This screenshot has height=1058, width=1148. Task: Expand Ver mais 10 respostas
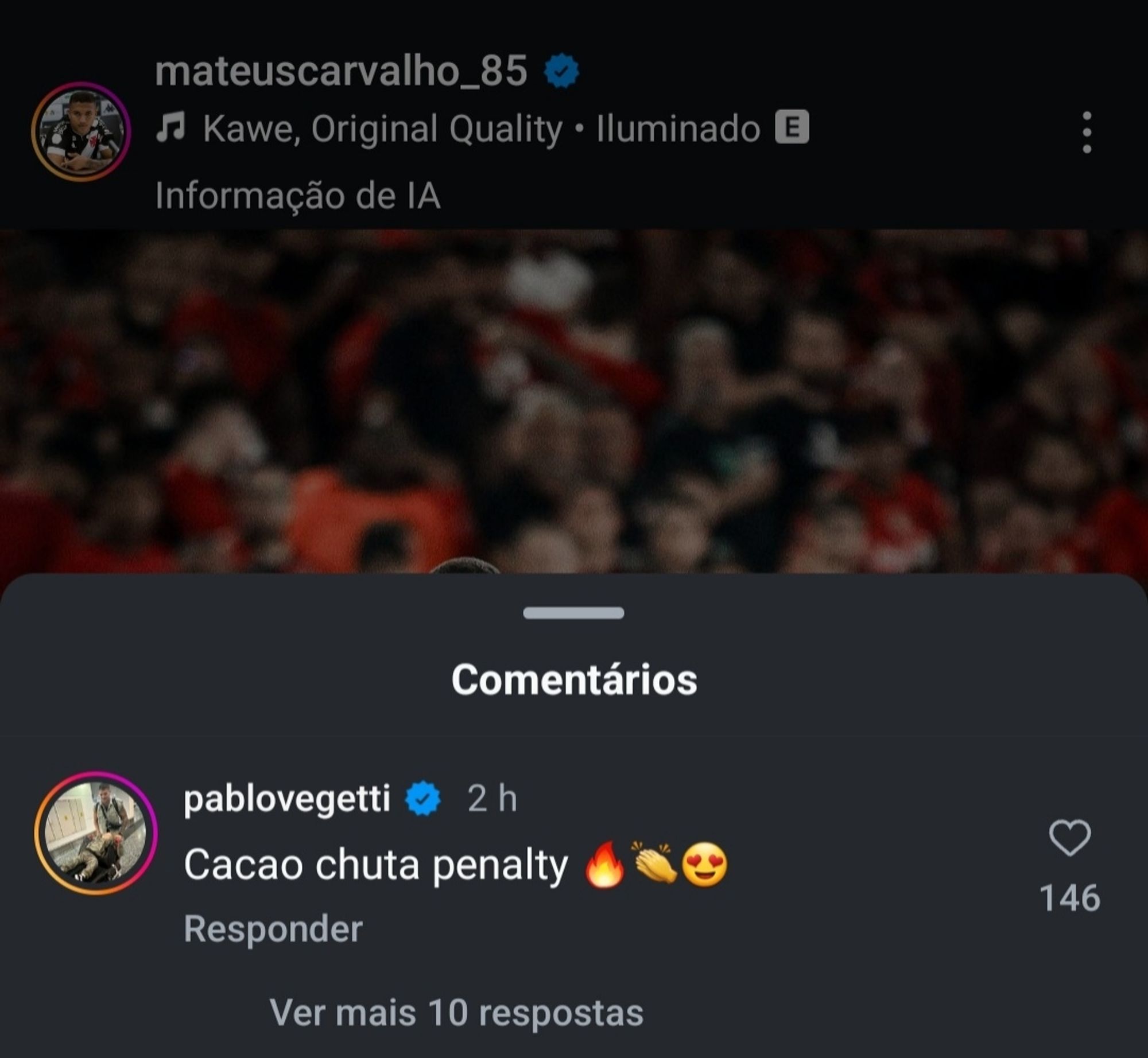click(456, 1013)
